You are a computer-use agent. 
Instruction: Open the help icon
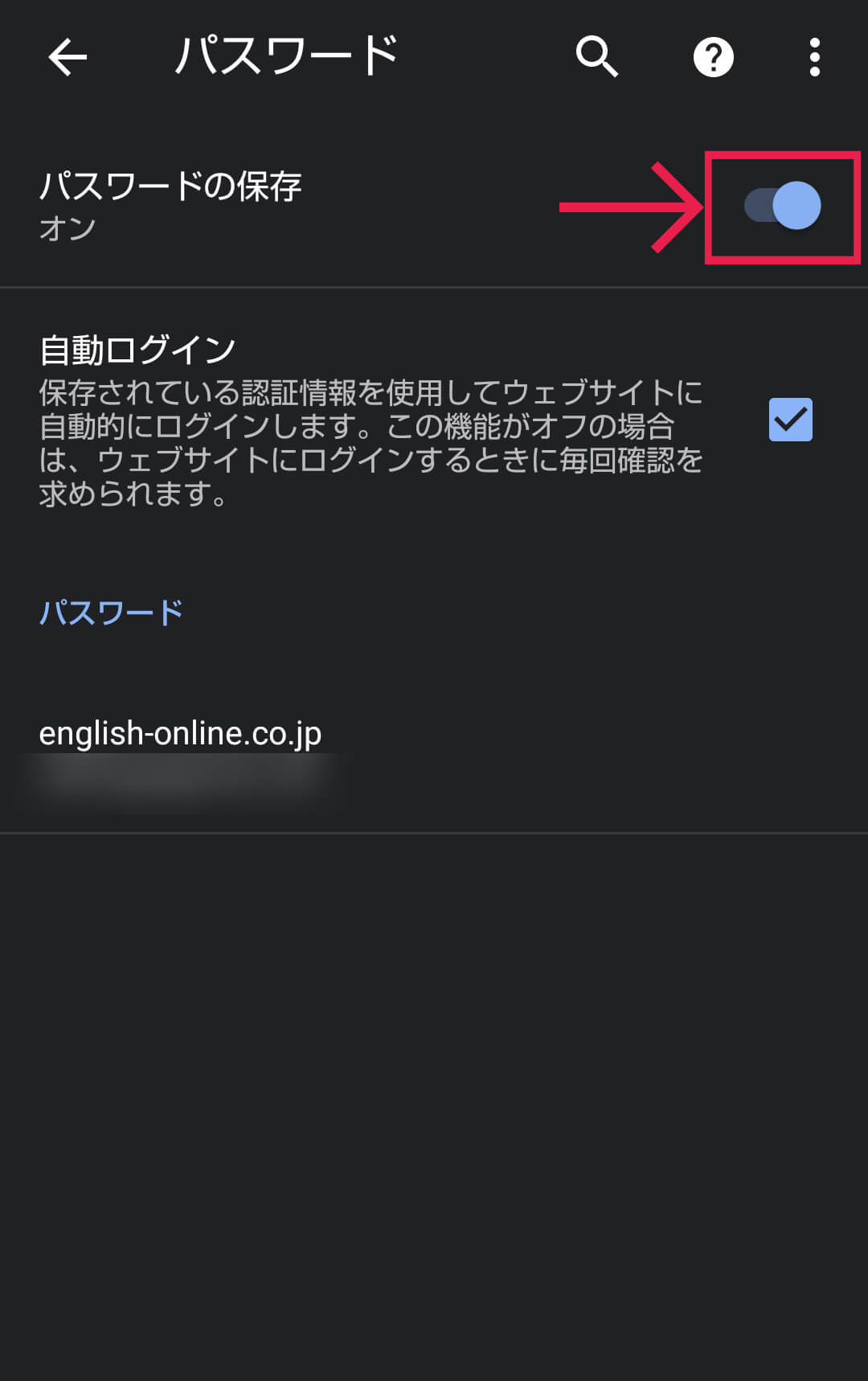(713, 57)
